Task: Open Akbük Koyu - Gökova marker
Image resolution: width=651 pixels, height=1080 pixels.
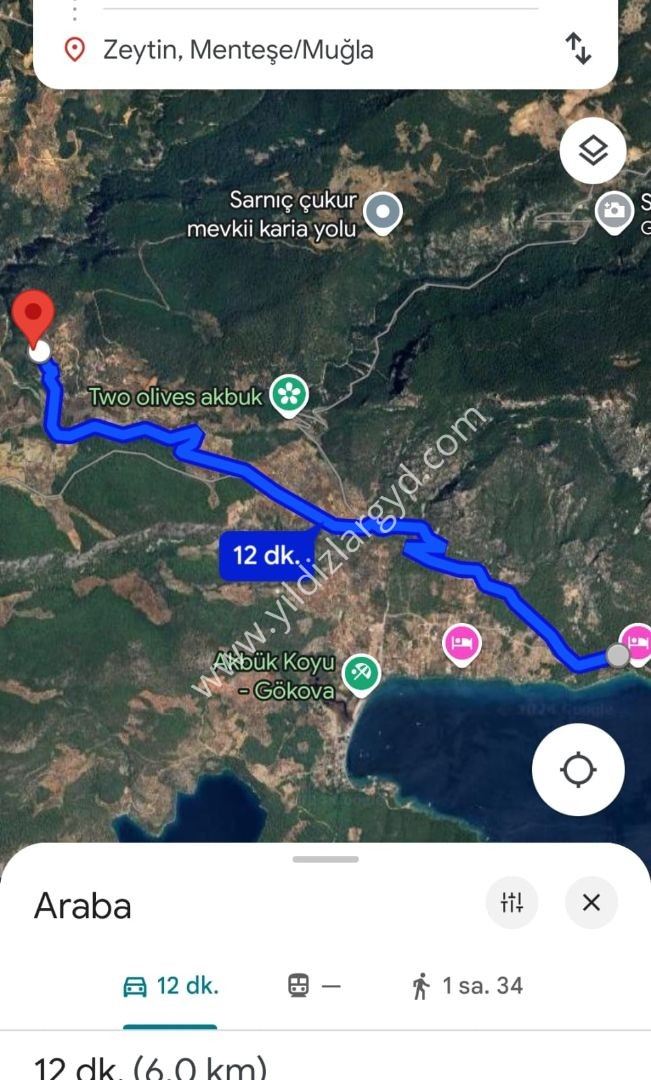Action: click(362, 675)
